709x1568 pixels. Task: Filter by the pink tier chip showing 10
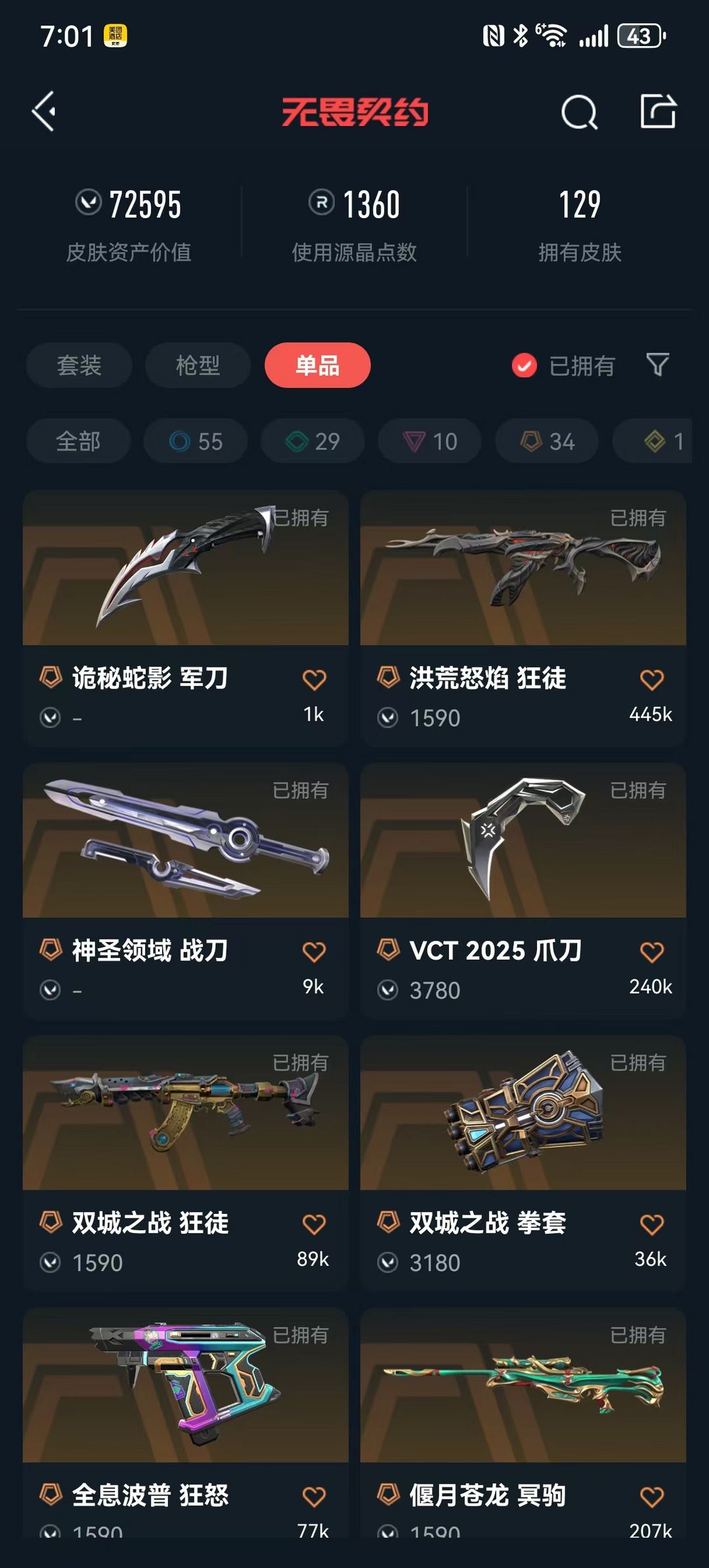[429, 441]
